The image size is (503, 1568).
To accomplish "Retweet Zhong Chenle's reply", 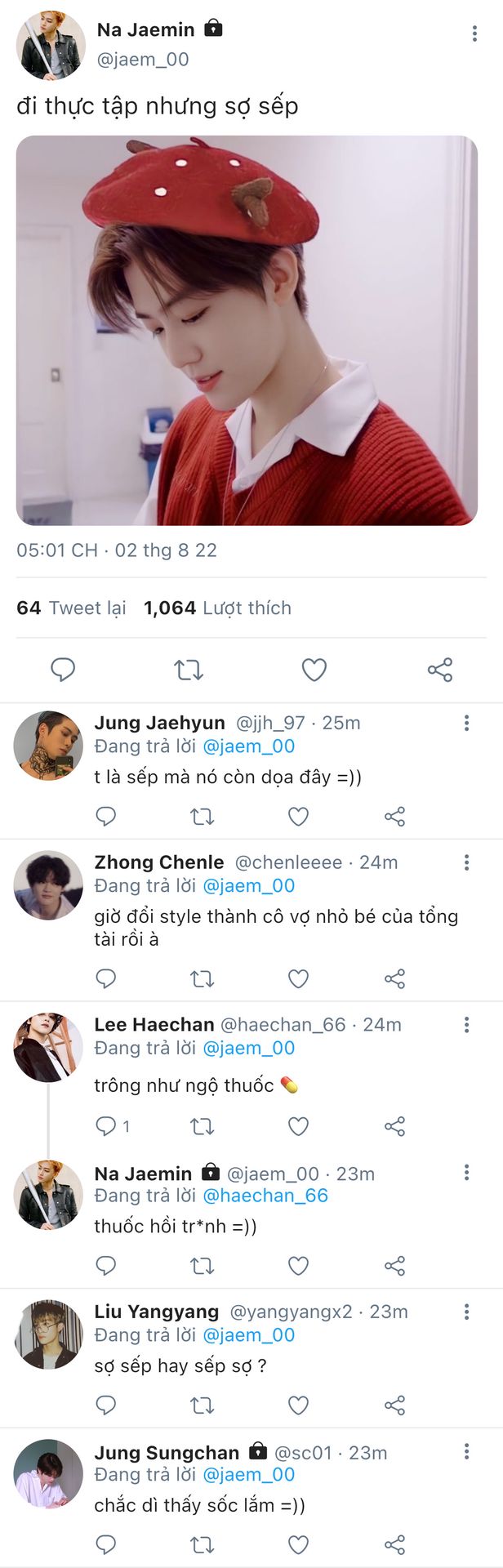I will [x=202, y=978].
